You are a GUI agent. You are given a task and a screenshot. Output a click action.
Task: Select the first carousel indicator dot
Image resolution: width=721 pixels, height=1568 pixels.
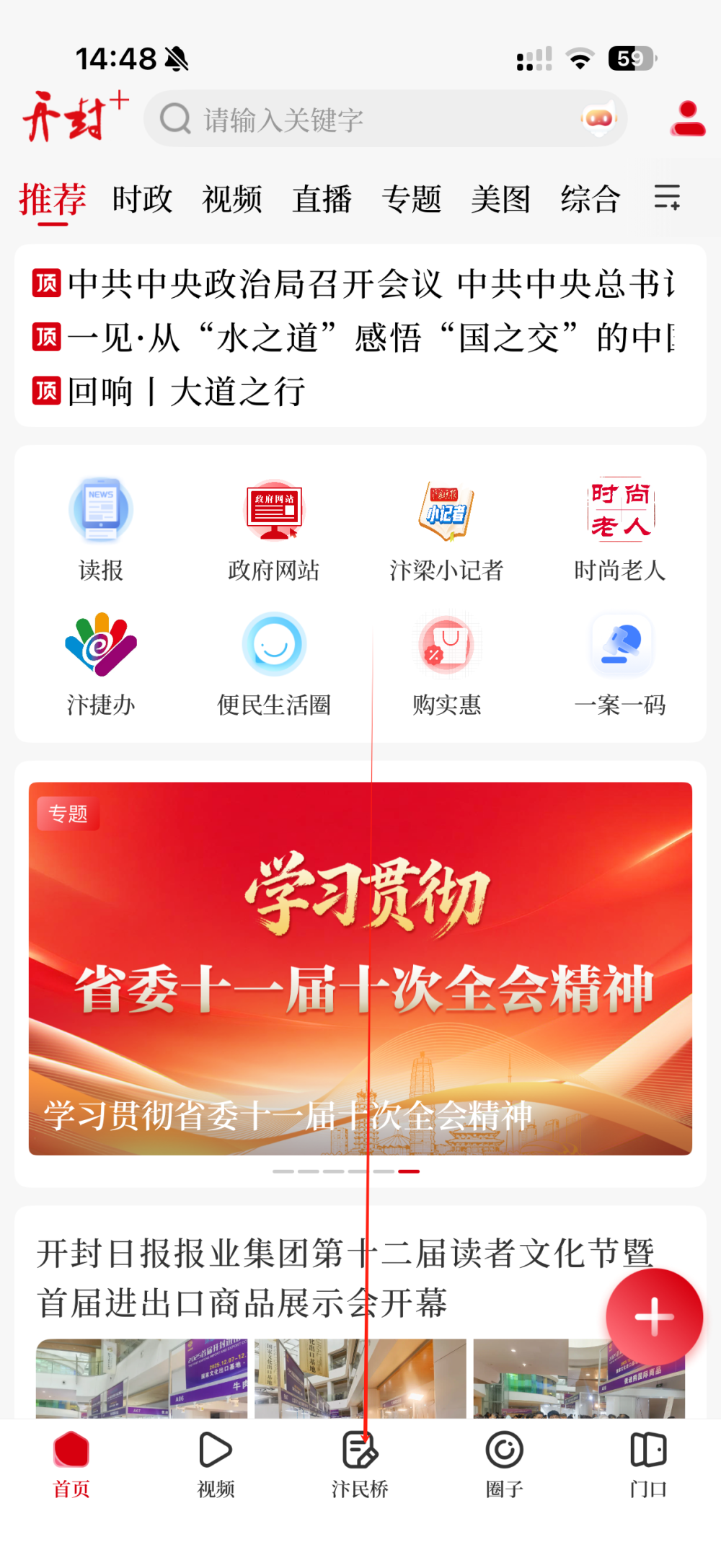[283, 1171]
